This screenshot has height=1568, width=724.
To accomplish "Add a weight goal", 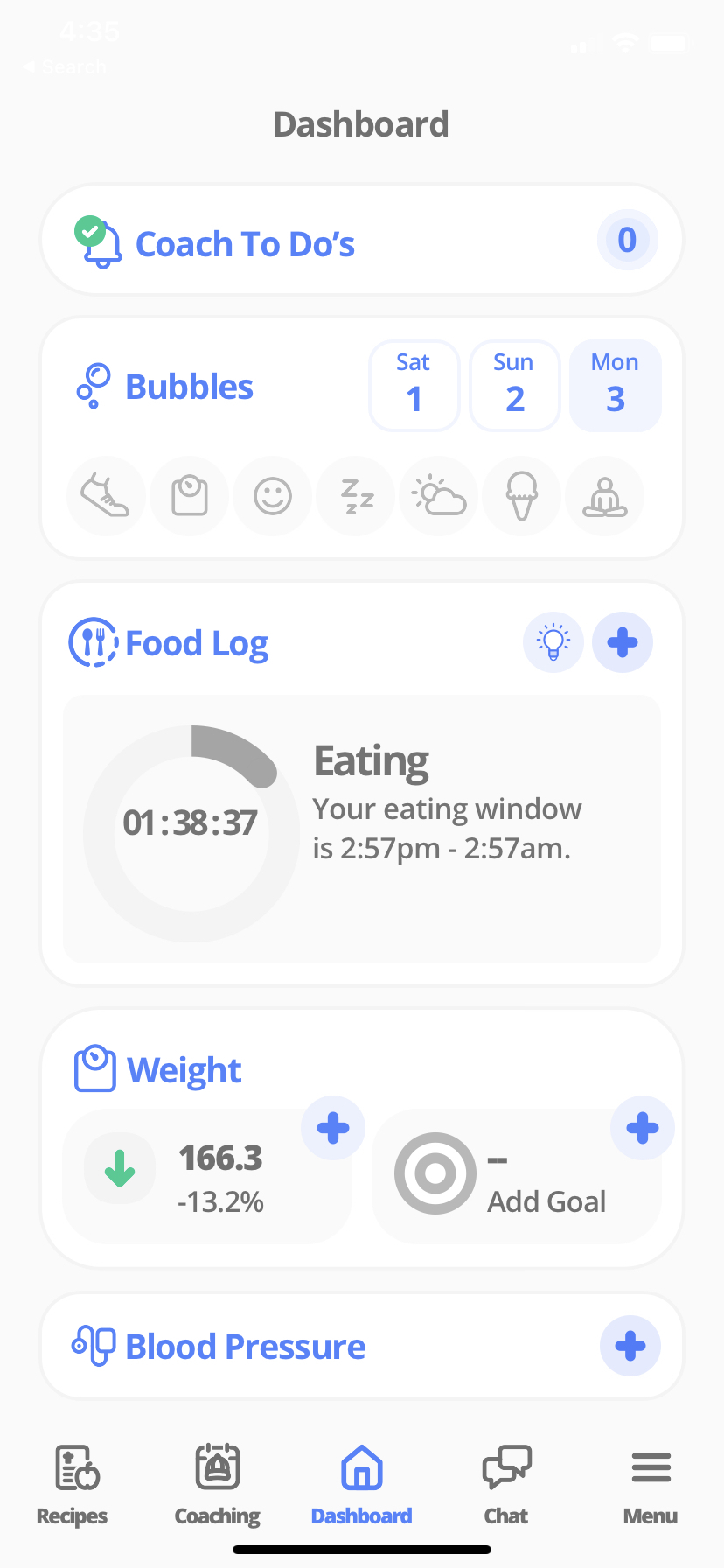I will click(643, 1128).
